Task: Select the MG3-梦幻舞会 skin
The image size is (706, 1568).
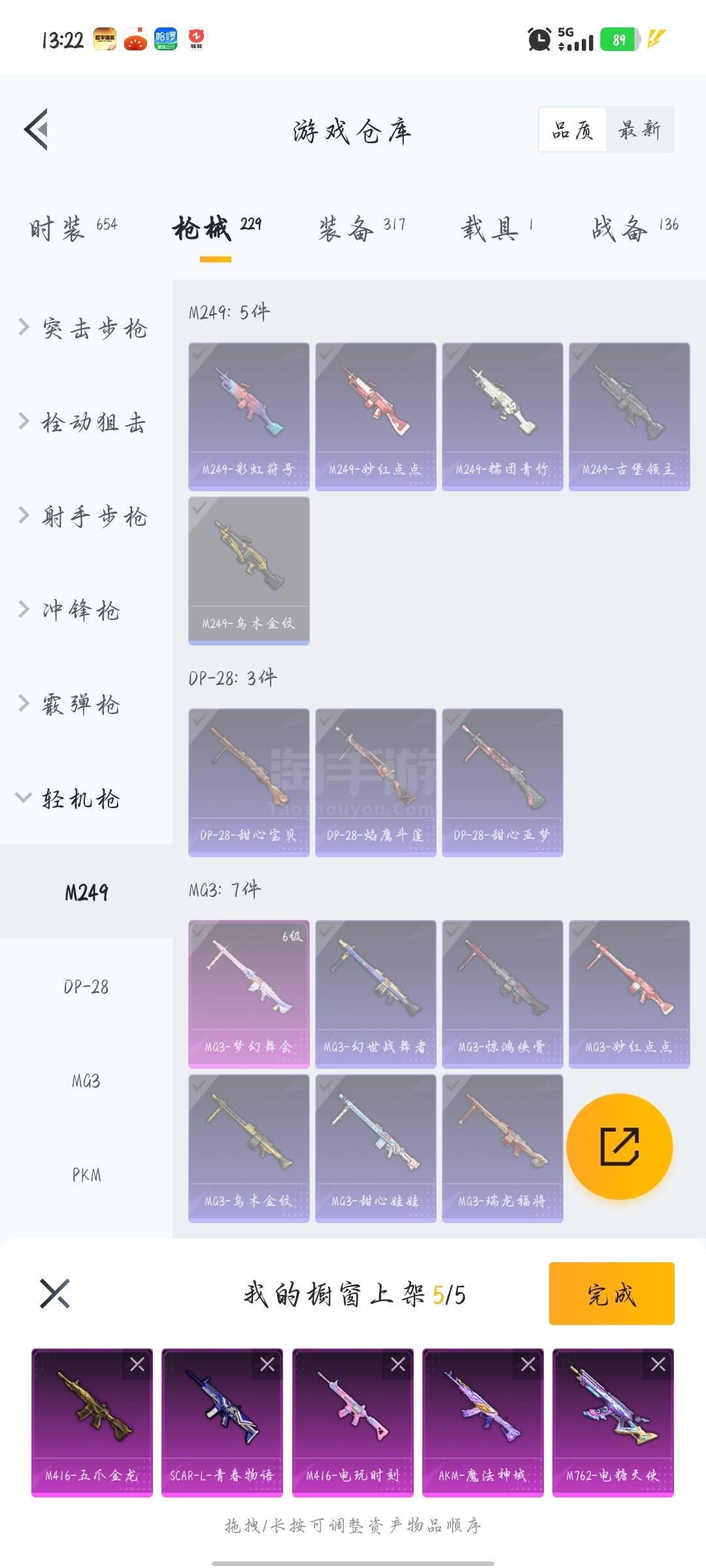Action: [248, 993]
